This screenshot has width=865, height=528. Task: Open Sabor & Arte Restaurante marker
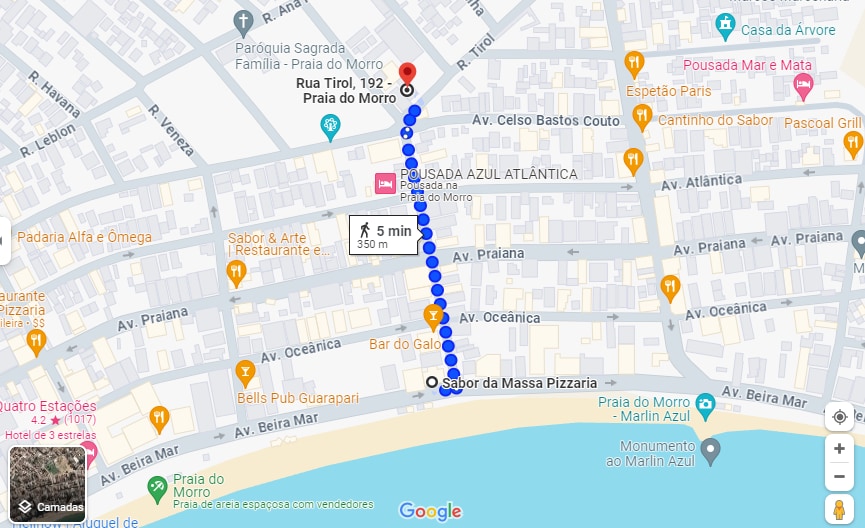[236, 272]
